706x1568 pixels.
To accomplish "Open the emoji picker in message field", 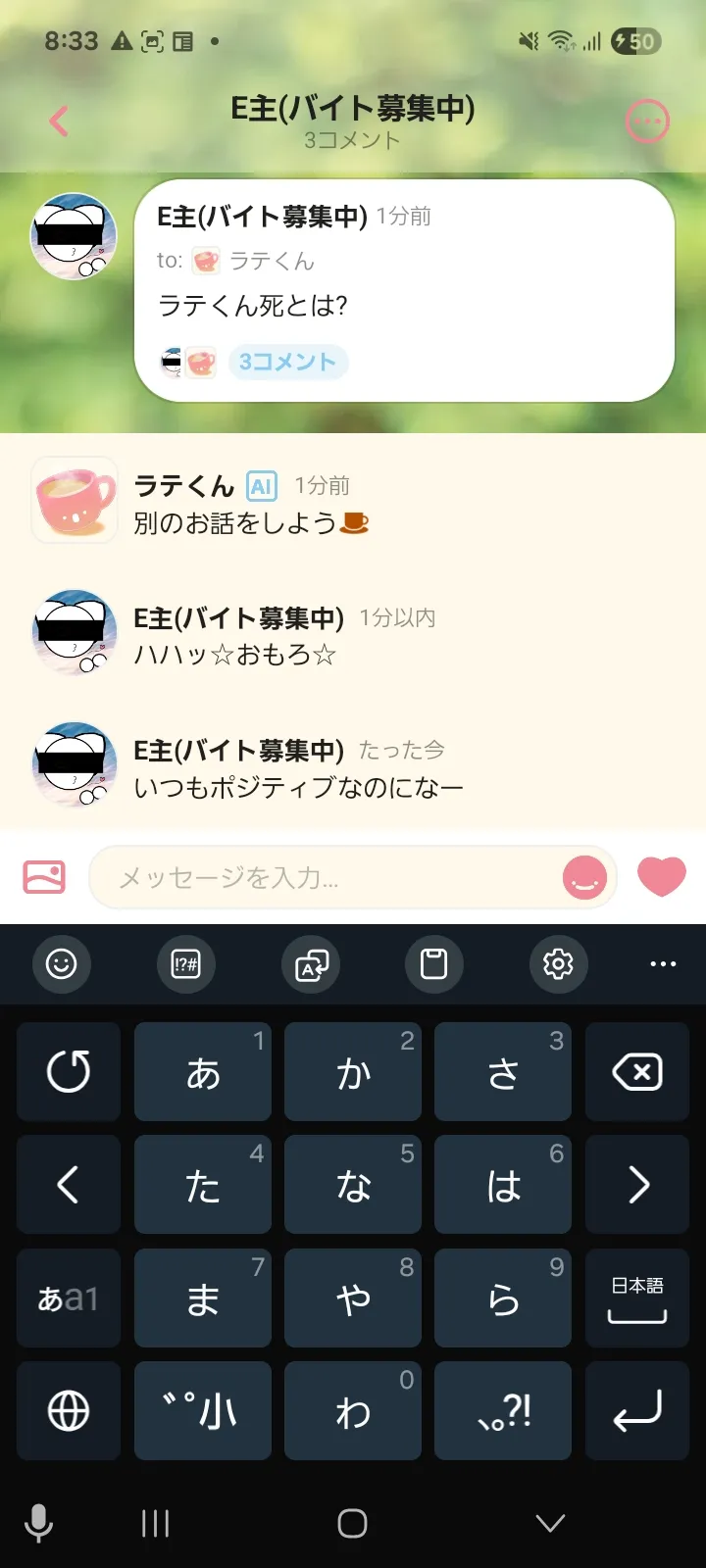I will coord(584,877).
